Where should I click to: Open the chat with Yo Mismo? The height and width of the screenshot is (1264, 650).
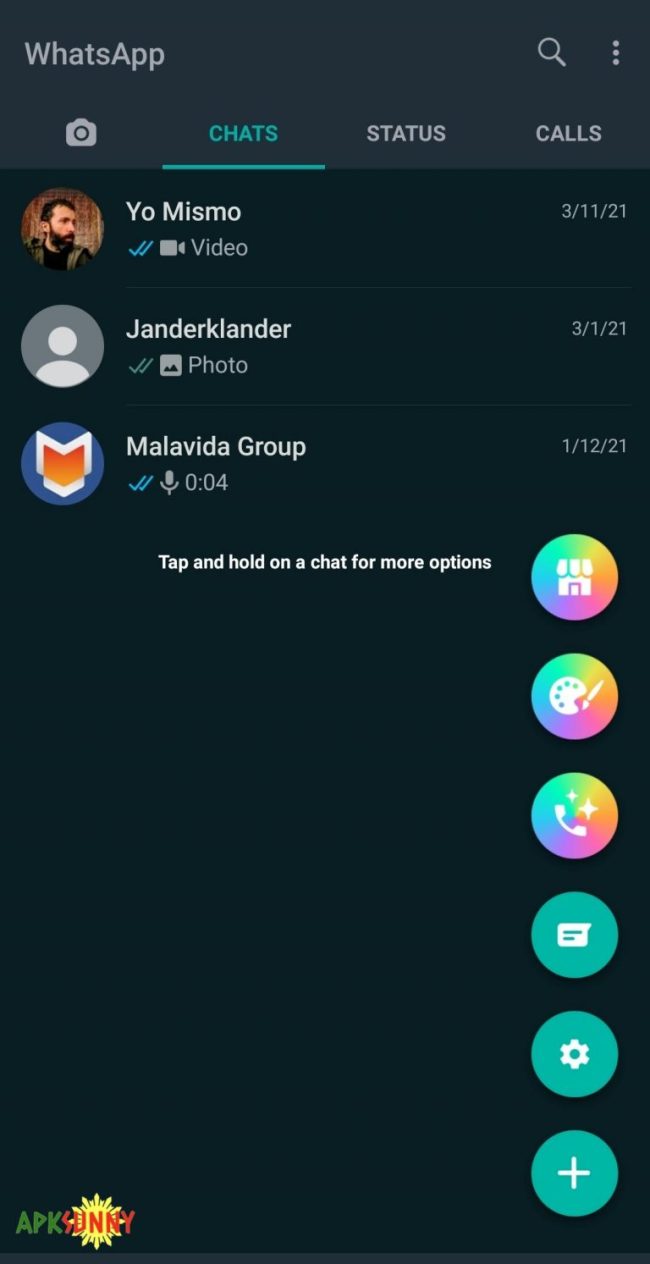[x=325, y=229]
